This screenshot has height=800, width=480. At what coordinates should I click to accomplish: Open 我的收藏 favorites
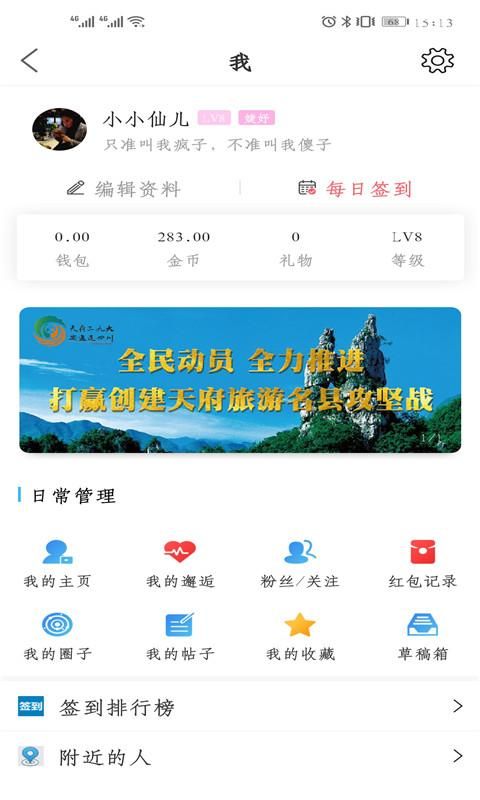[x=300, y=637]
